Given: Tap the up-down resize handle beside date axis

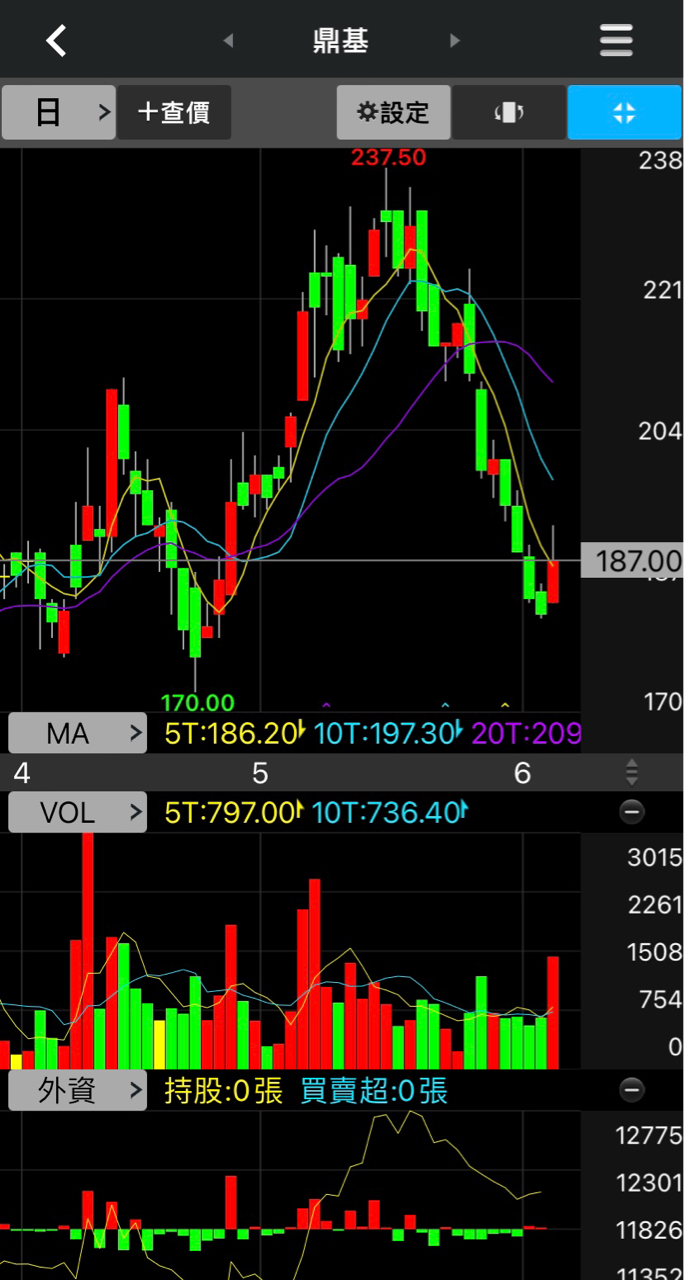Looking at the screenshot, I should [631, 772].
